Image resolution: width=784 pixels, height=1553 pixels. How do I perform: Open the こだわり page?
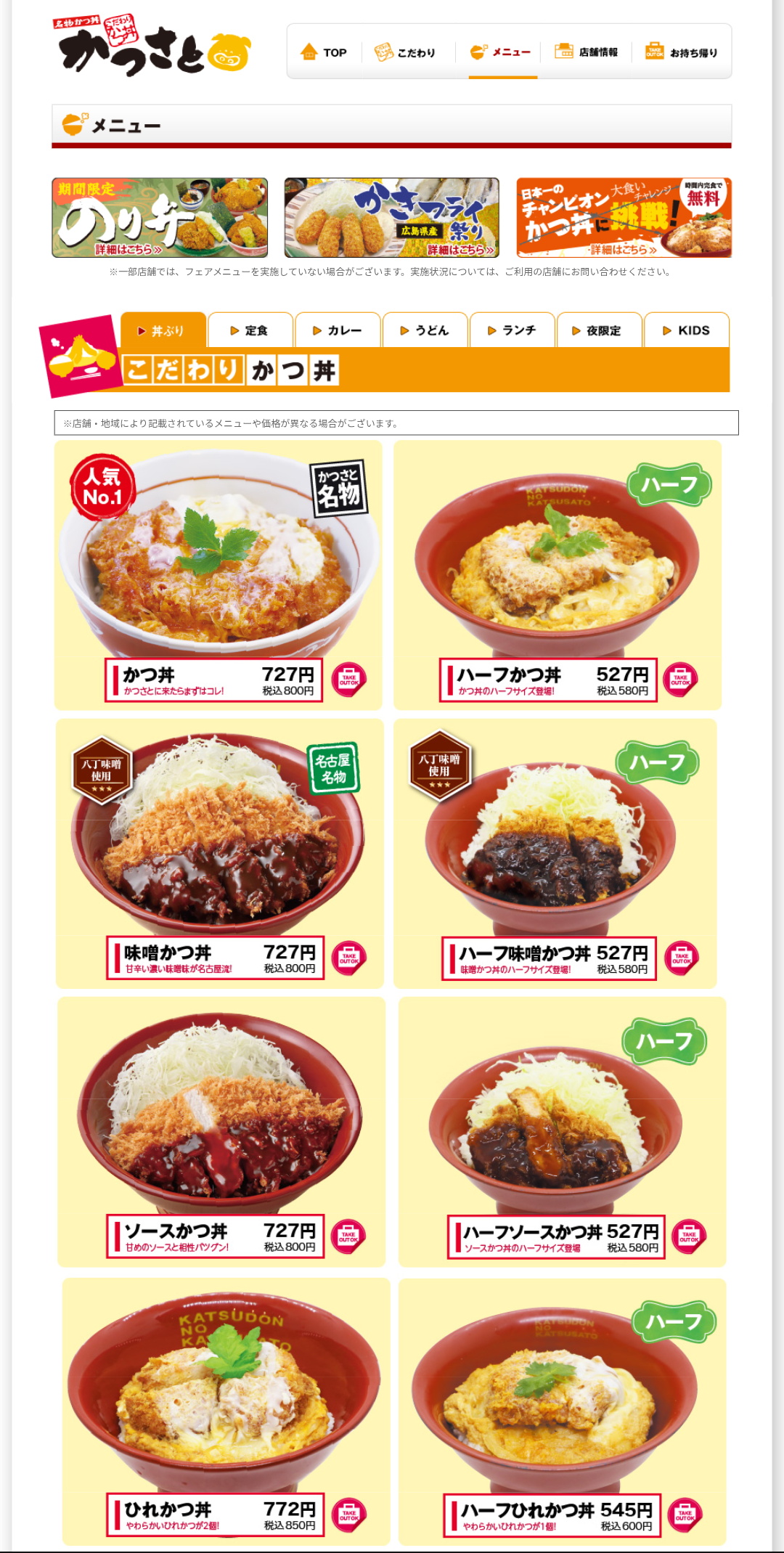coord(405,52)
